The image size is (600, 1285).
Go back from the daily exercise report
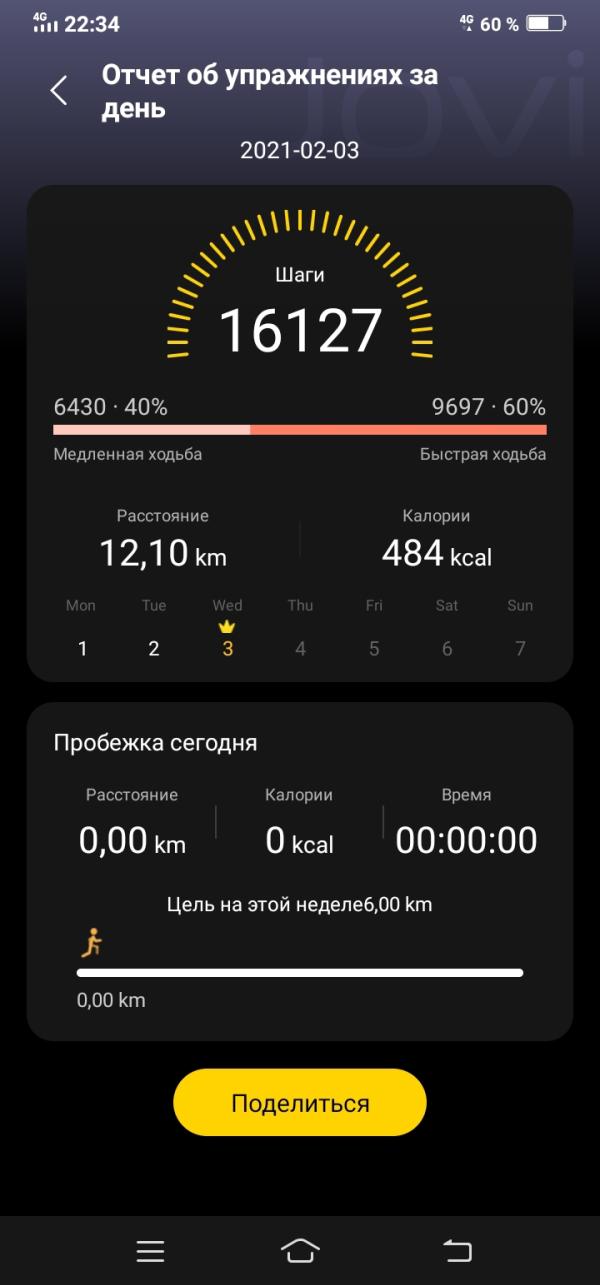tap(59, 91)
